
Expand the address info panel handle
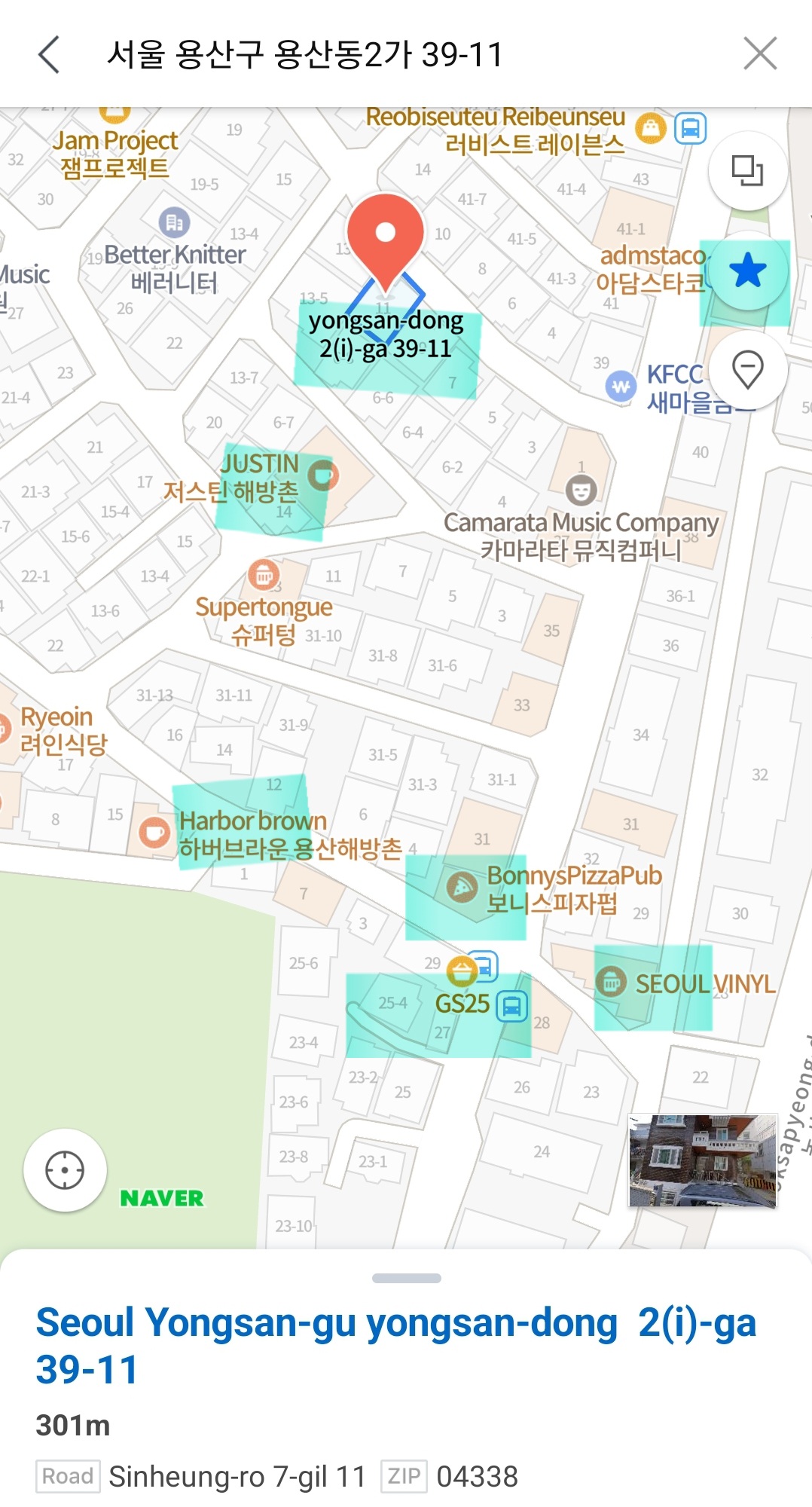(x=407, y=1278)
